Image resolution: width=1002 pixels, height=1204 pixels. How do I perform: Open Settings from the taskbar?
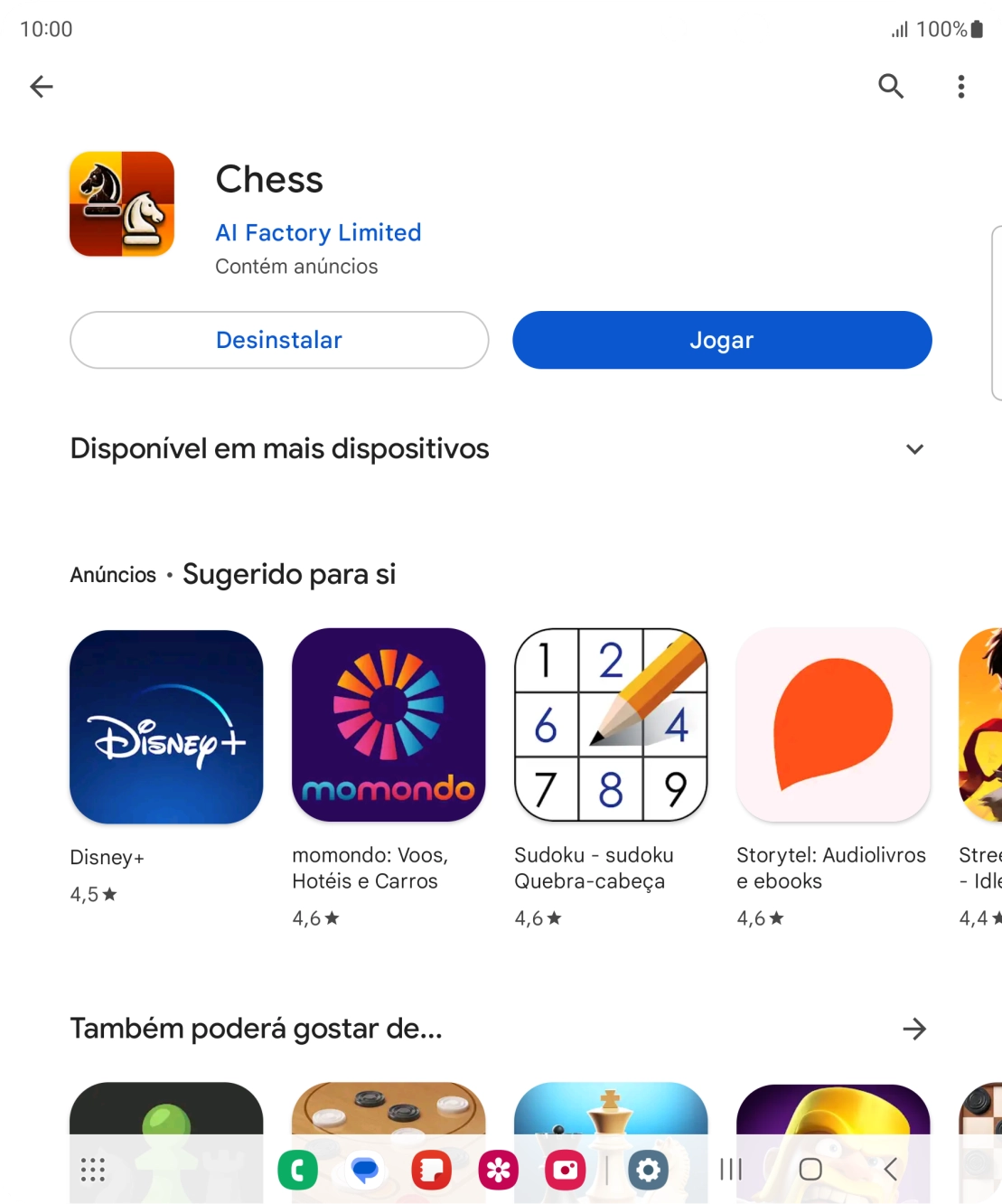tap(648, 1171)
